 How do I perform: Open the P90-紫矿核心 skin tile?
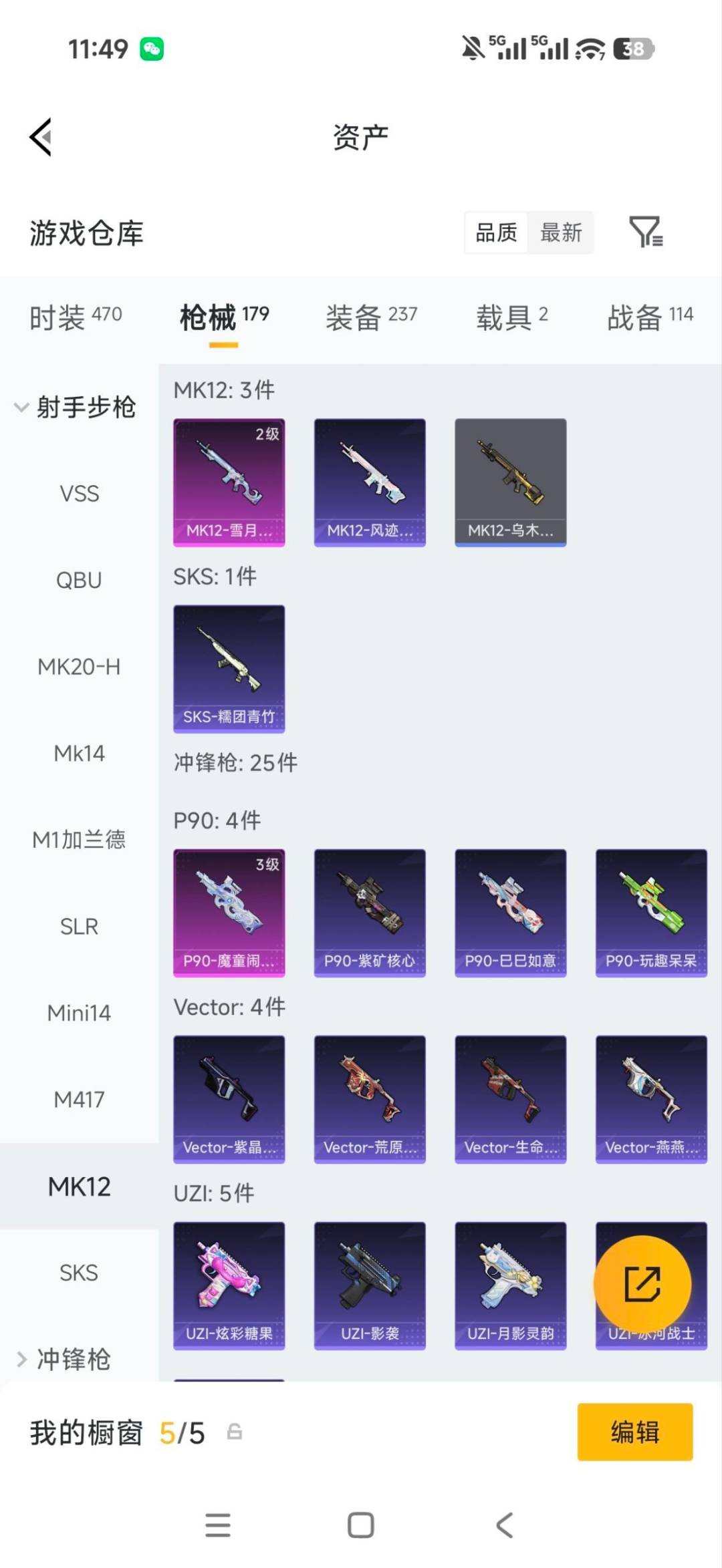point(370,913)
